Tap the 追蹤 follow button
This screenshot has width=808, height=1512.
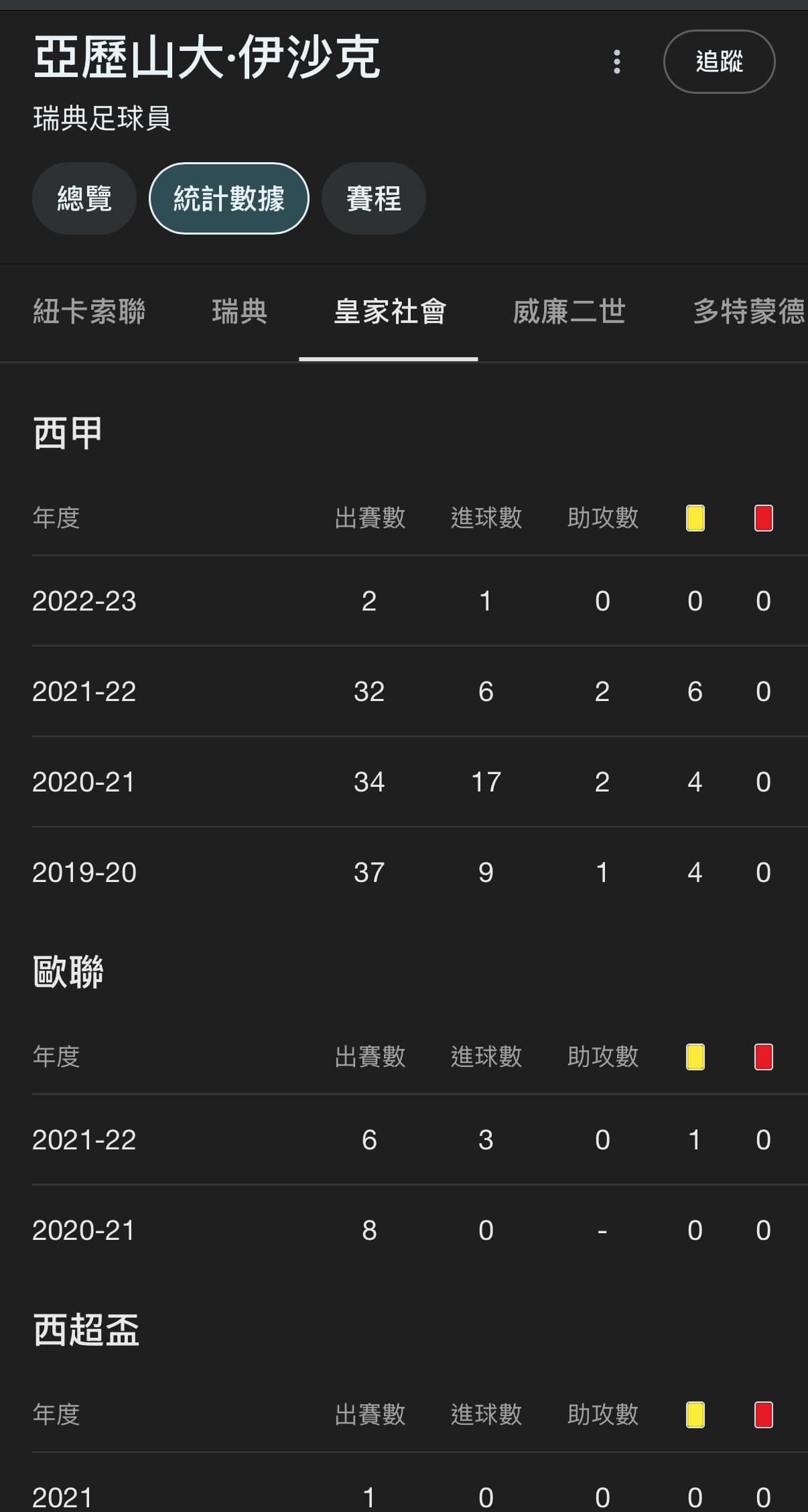[x=719, y=62]
